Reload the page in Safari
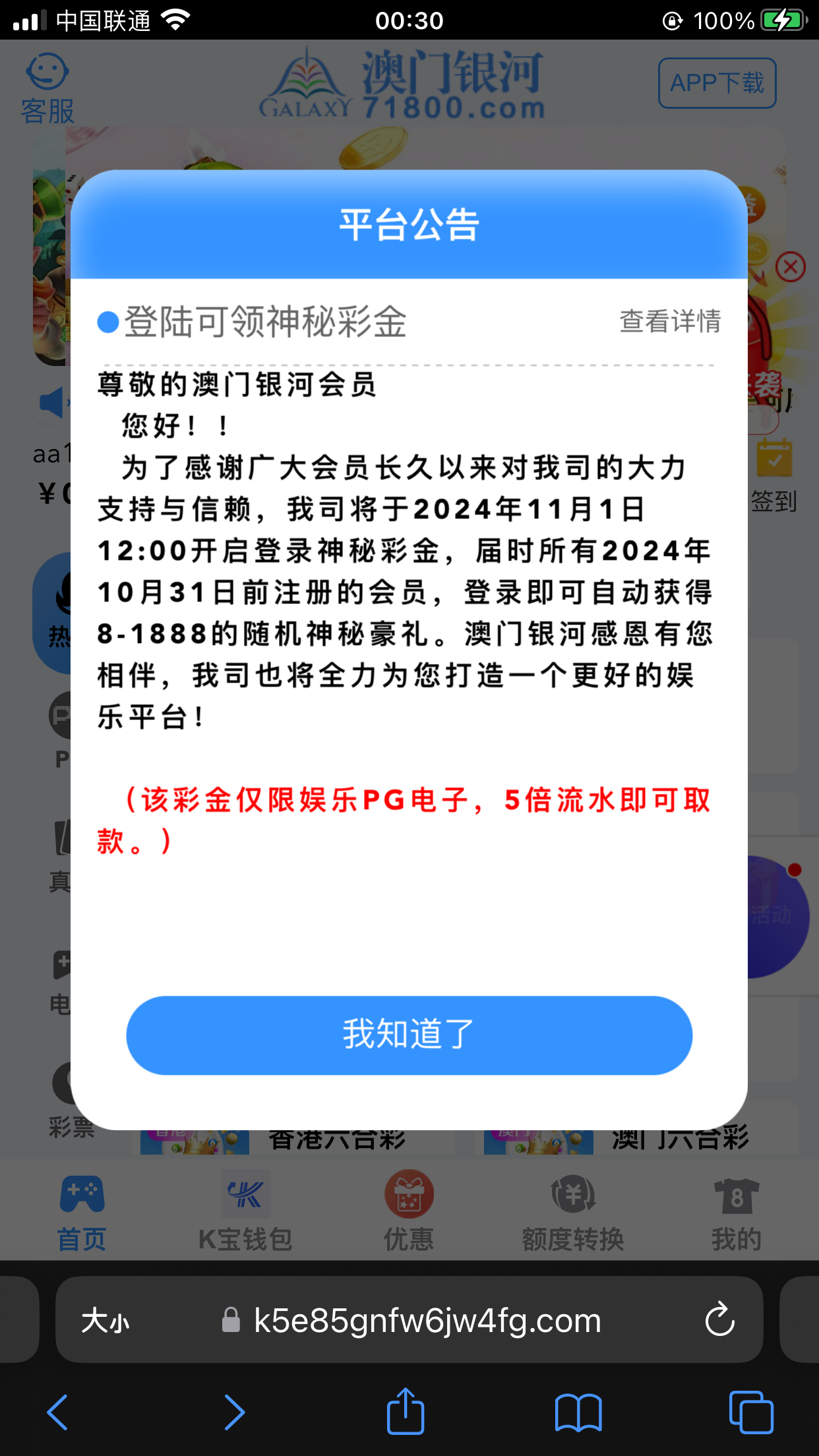Screen dimensions: 819x1456 coord(719,1319)
